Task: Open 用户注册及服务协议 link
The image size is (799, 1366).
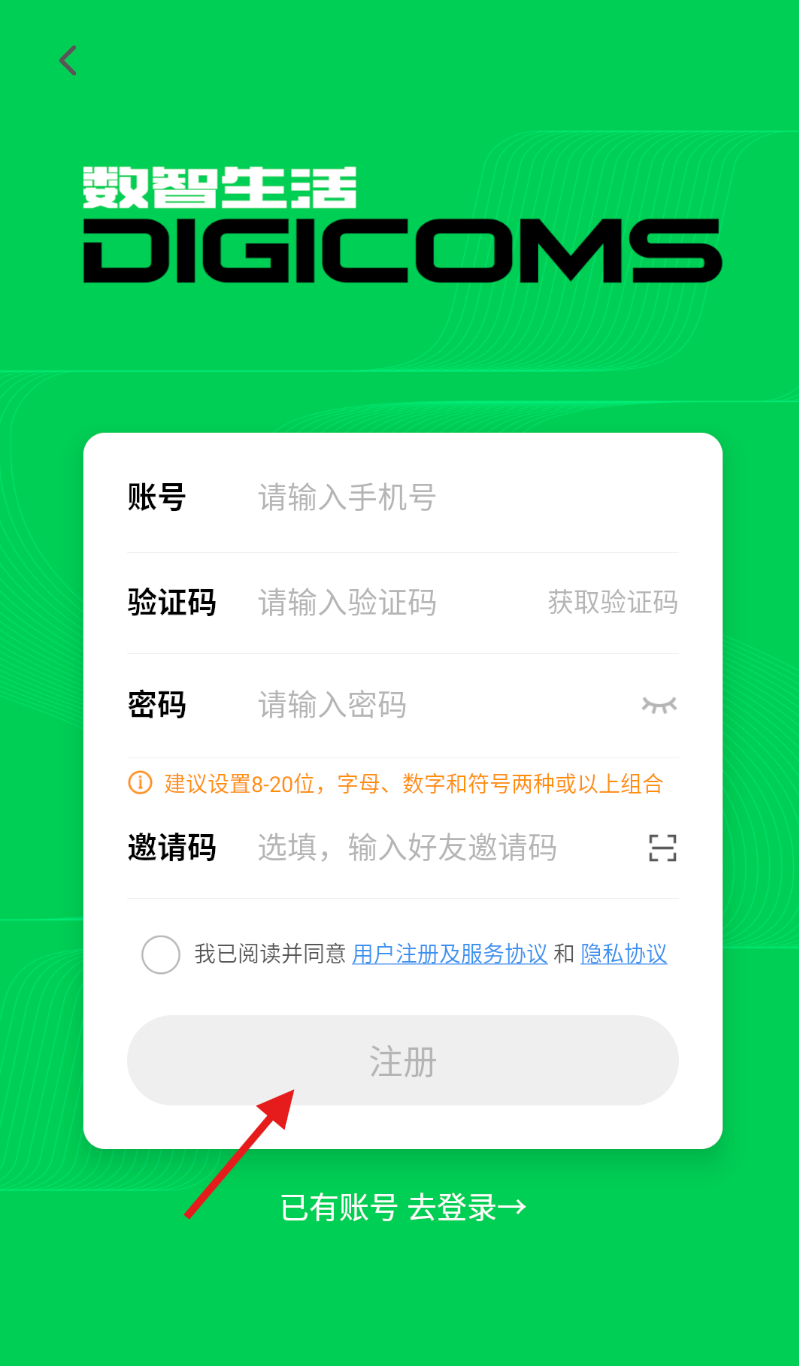Action: point(450,955)
